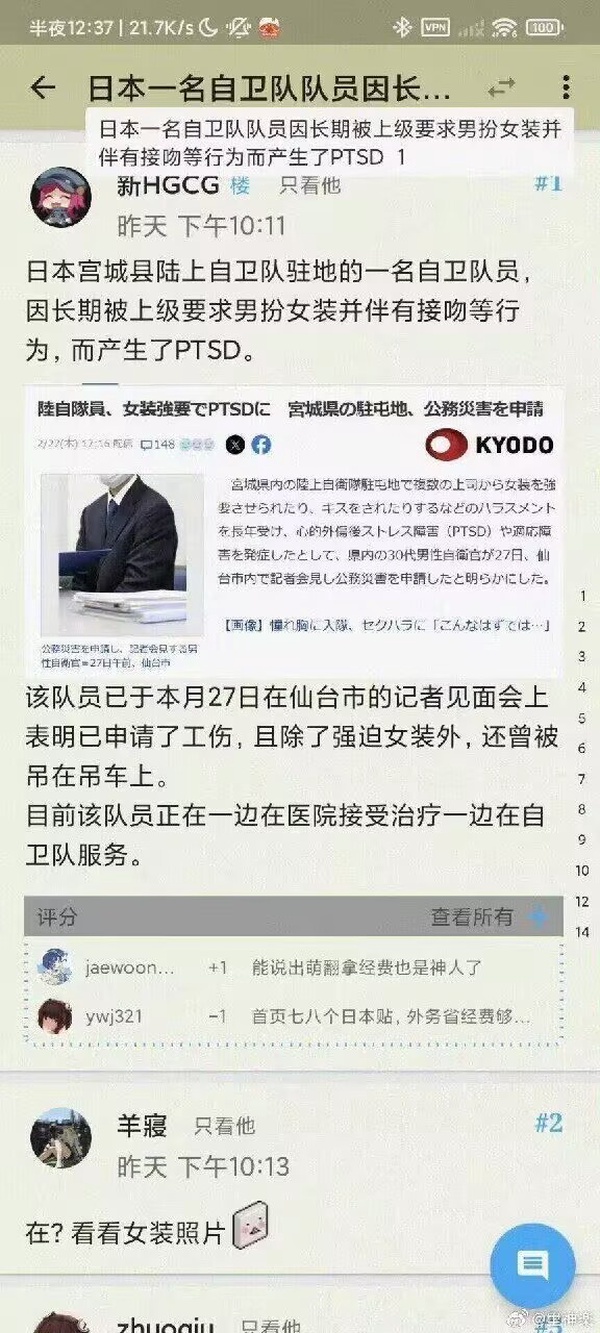Open 新HGCG's avatar profile
600x1333 pixels.
pyautogui.click(x=62, y=197)
